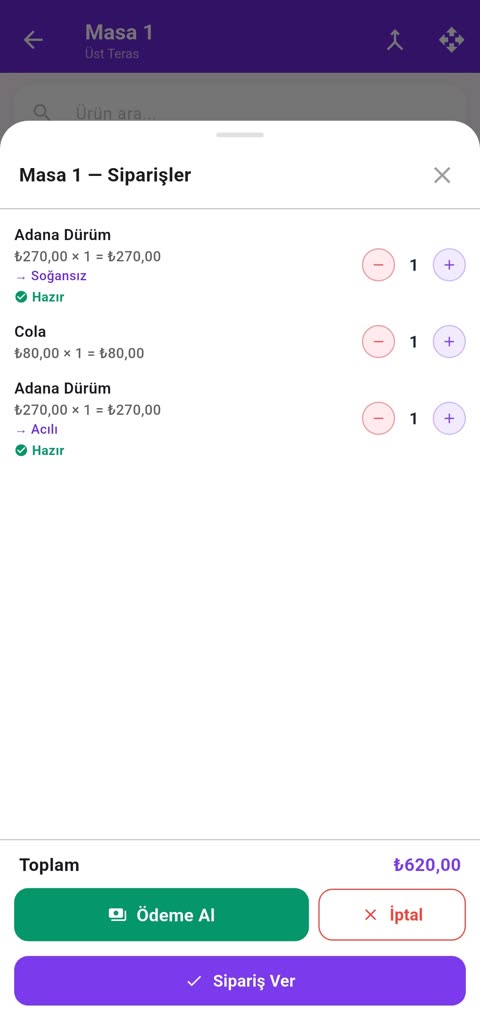
Task: Increase quantity of Adana Dürüm Soğansız
Action: click(449, 265)
